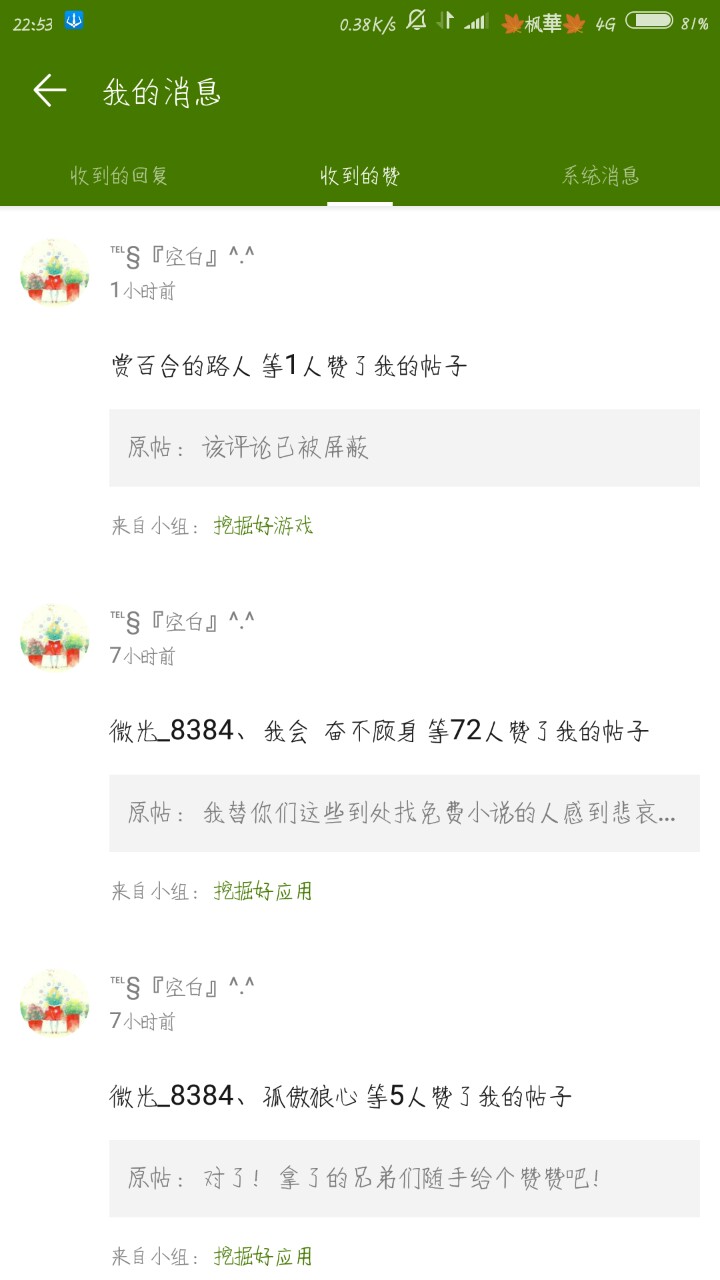The height and width of the screenshot is (1280, 720).
Task: Open 挖掘好应用 link under the 免费小说 post
Action: pyautogui.click(x=263, y=890)
